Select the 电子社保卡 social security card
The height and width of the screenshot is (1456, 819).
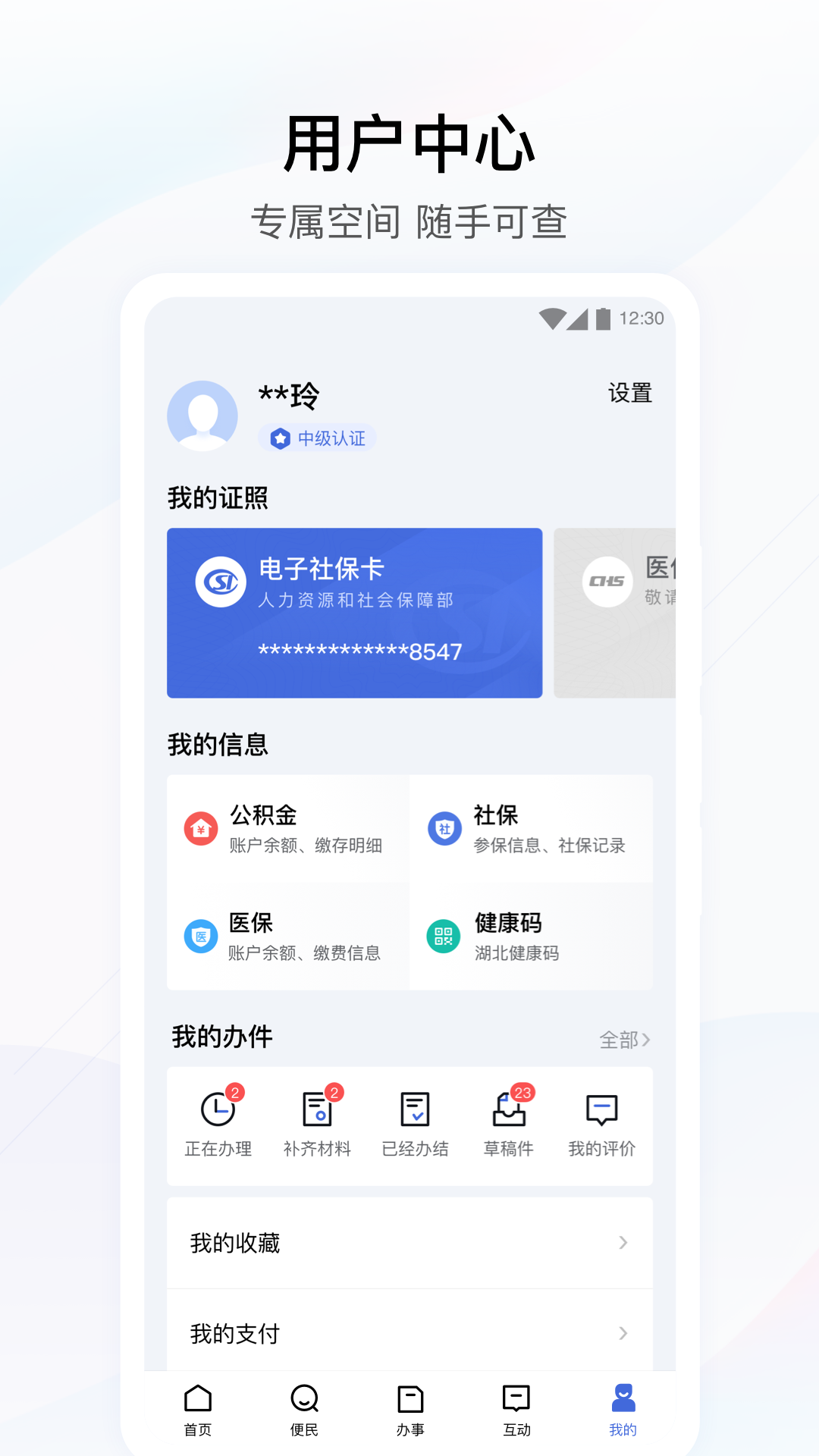tap(354, 613)
